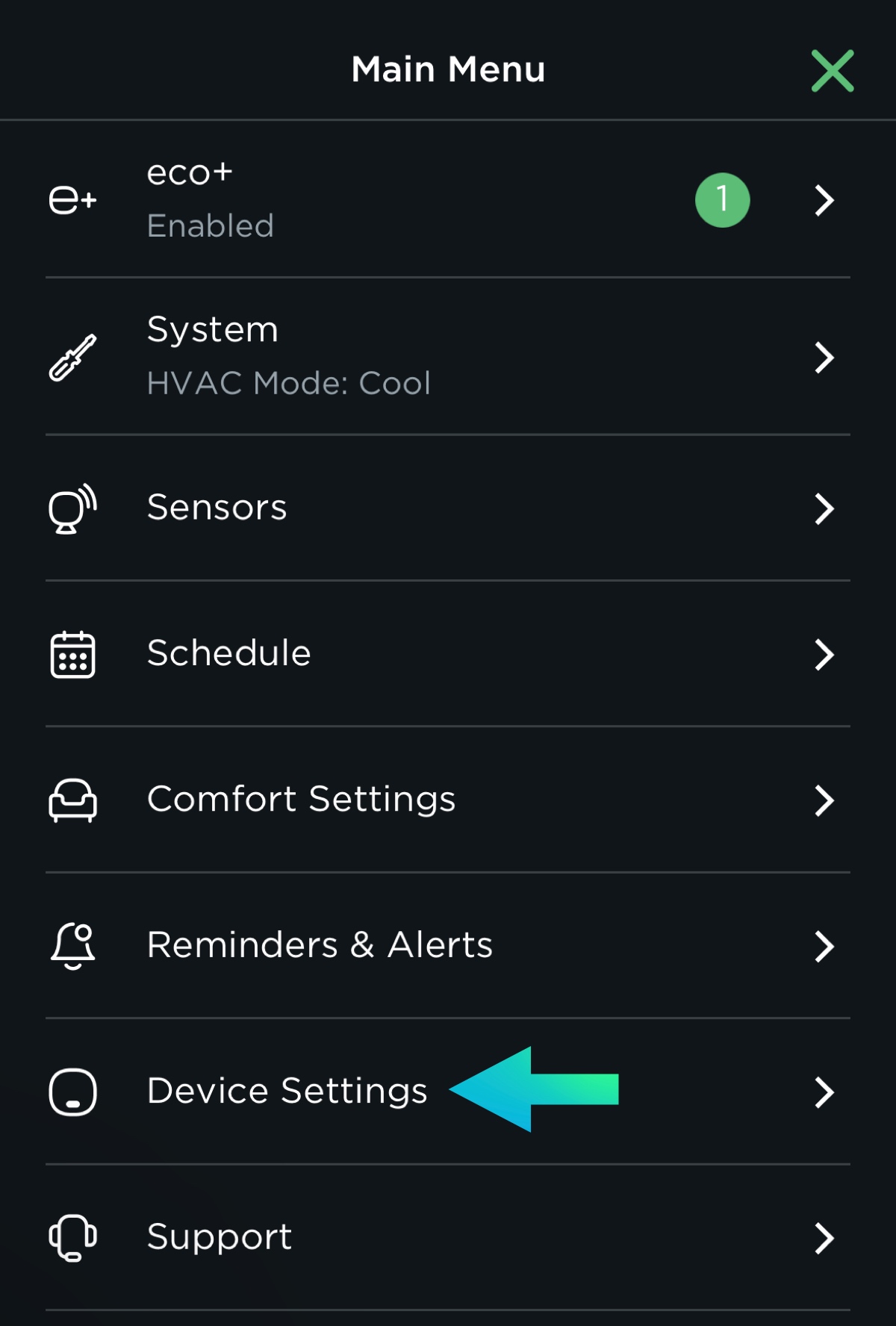Open System settings
Viewport: 896px width, 1326px height.
448,356
